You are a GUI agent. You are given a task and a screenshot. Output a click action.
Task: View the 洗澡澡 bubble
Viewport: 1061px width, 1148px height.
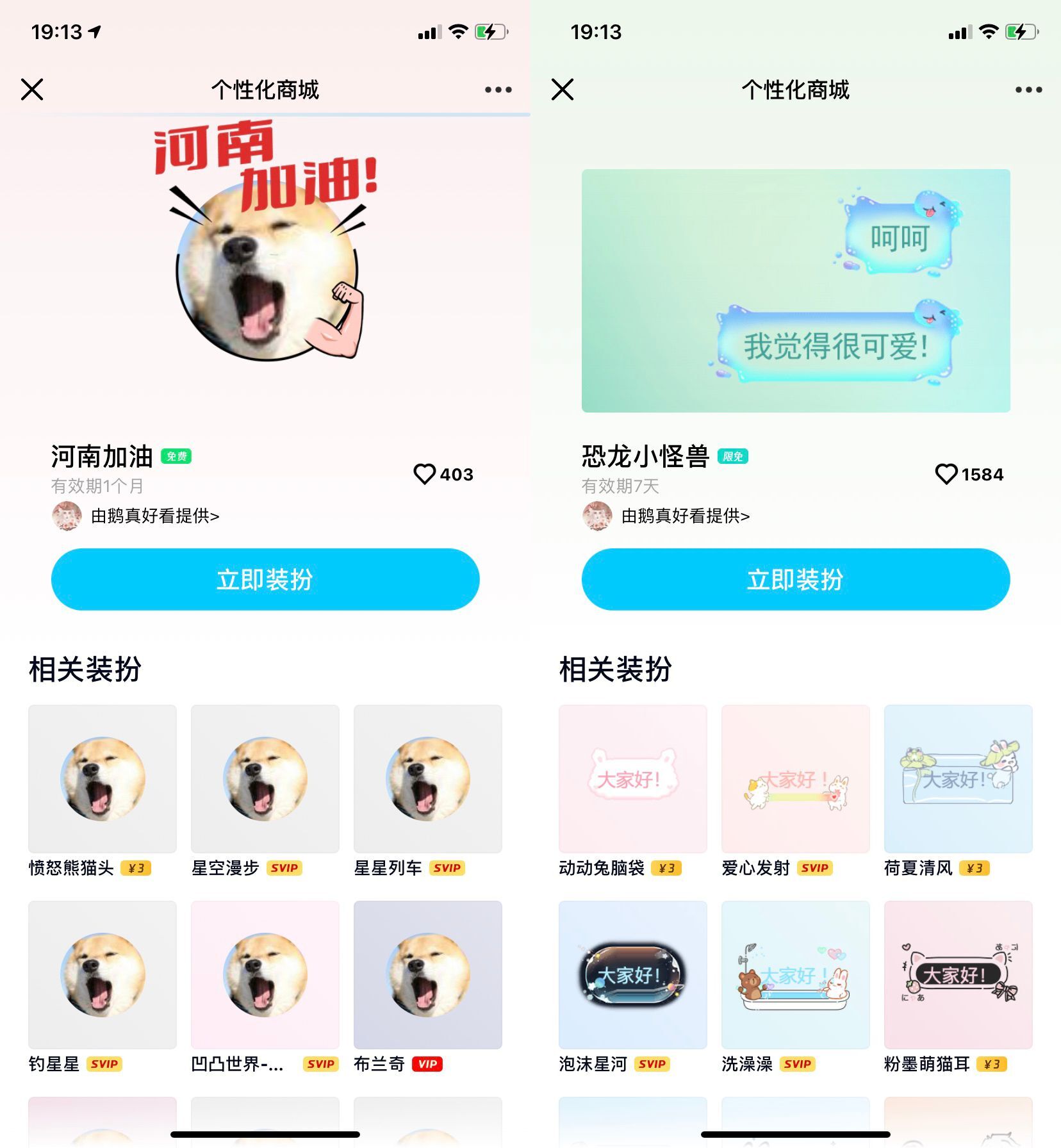(796, 975)
